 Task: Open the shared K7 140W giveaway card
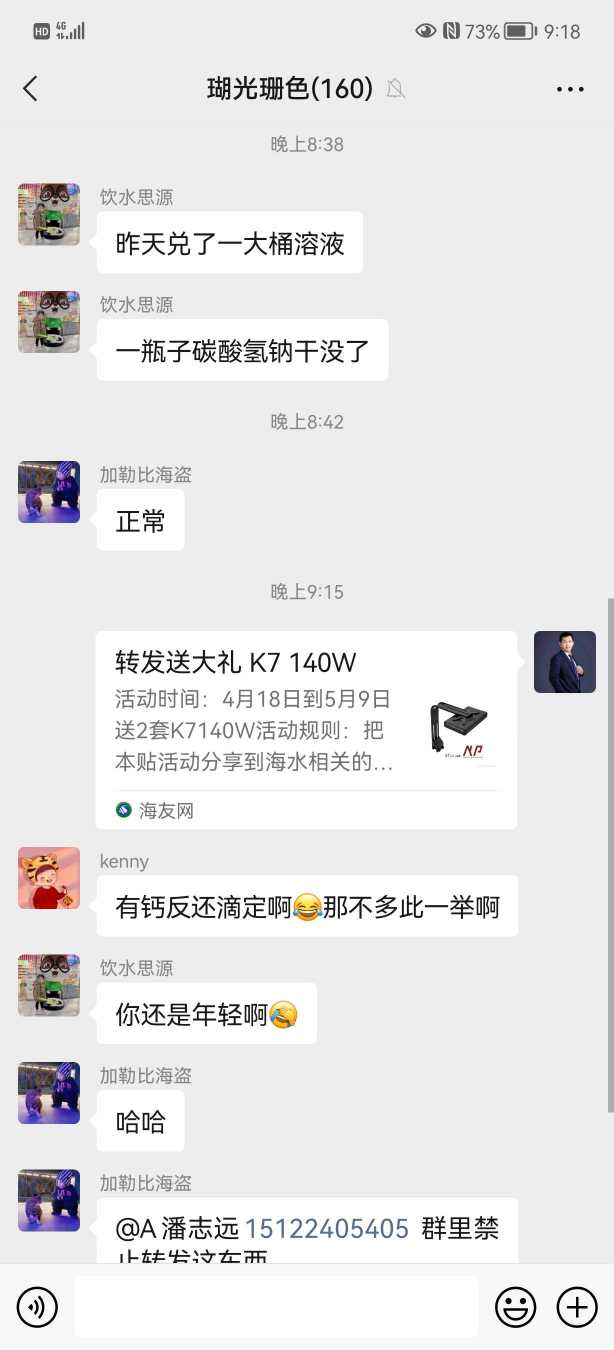coord(306,729)
